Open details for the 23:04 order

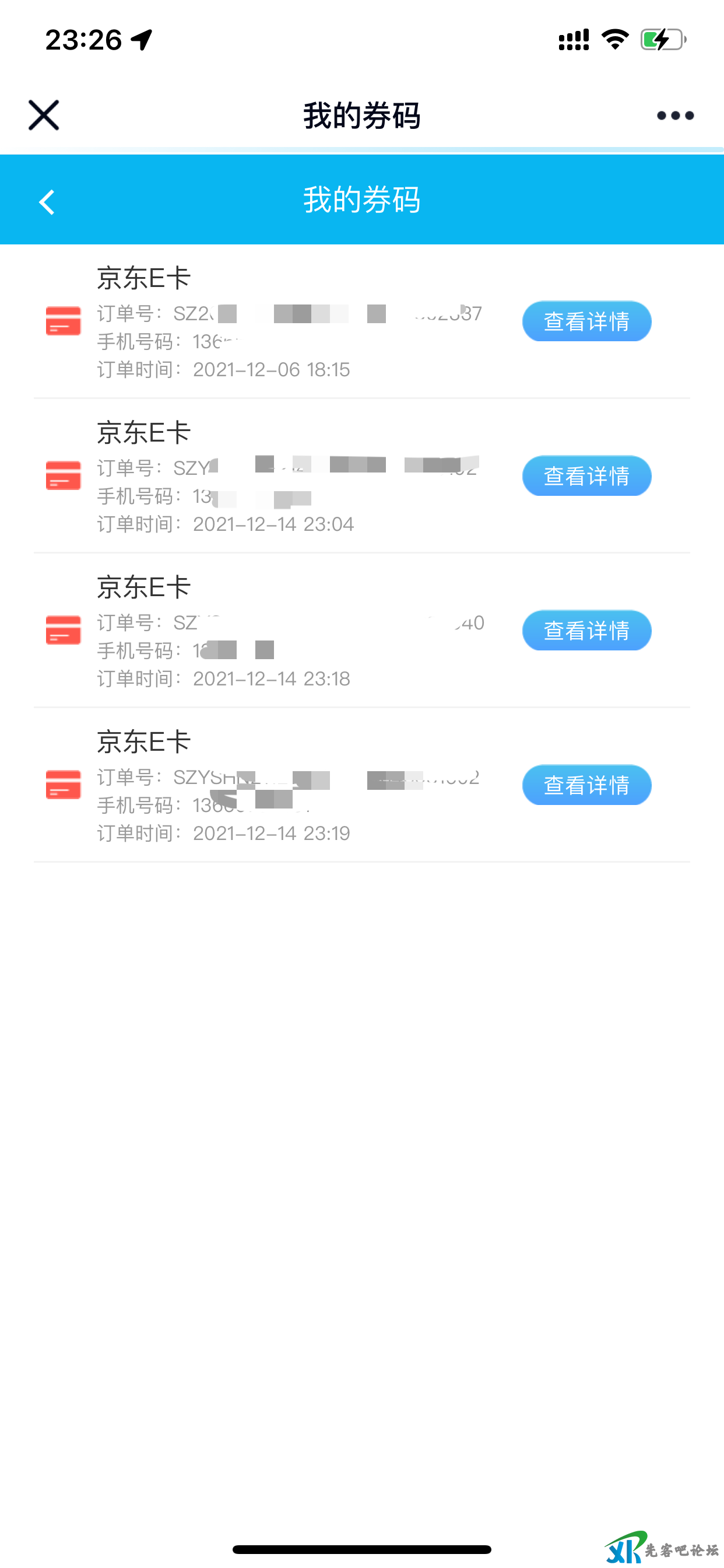click(x=586, y=476)
